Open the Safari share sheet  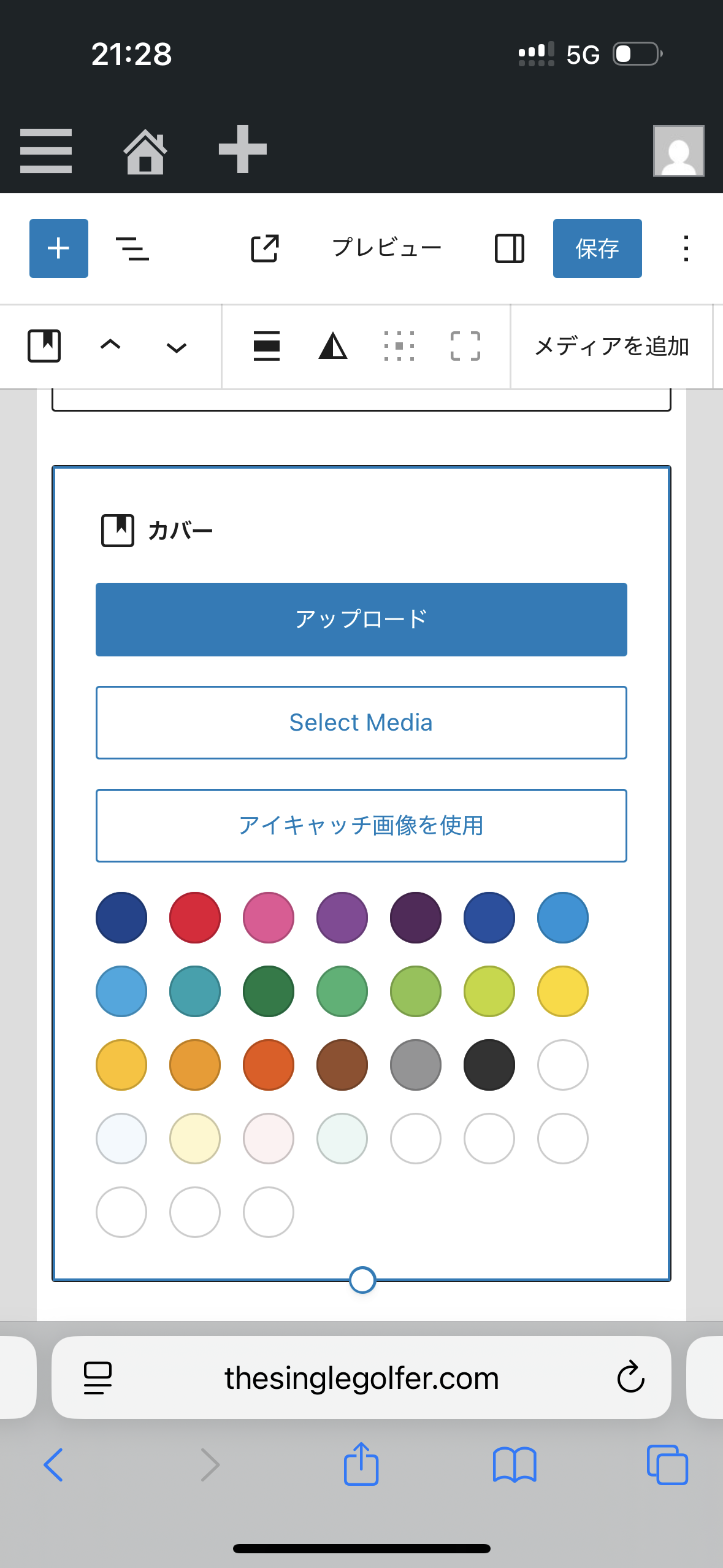click(361, 1465)
